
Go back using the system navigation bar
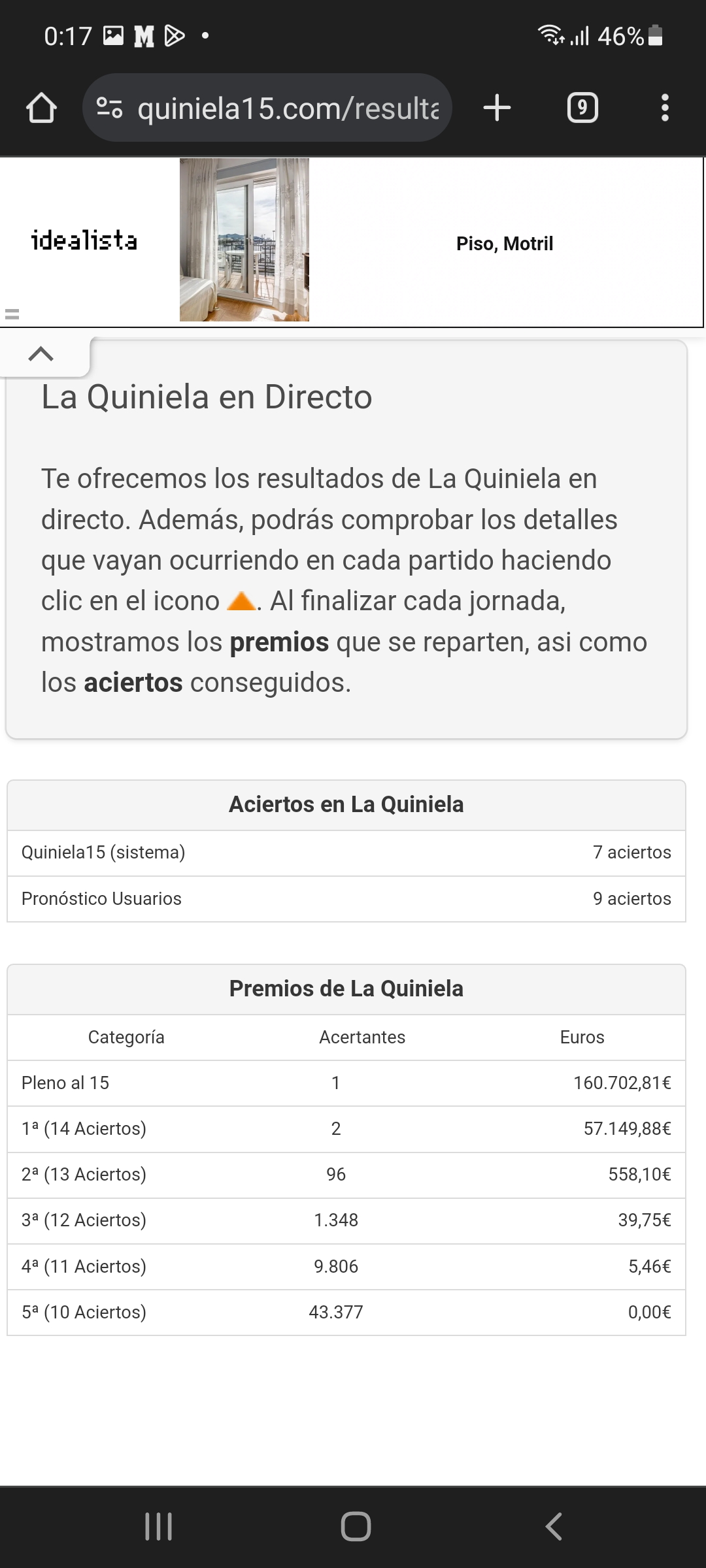[554, 1527]
